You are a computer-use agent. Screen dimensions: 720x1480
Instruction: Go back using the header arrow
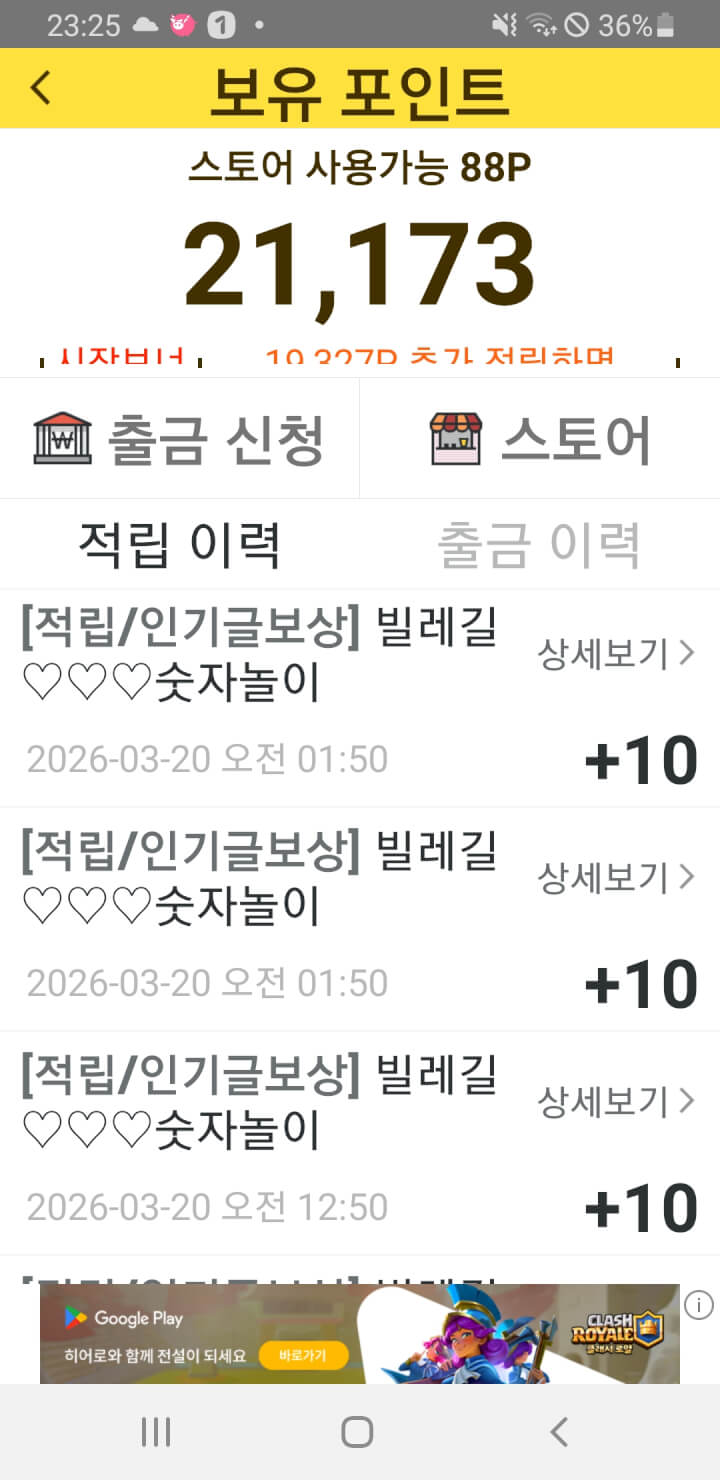click(x=40, y=88)
